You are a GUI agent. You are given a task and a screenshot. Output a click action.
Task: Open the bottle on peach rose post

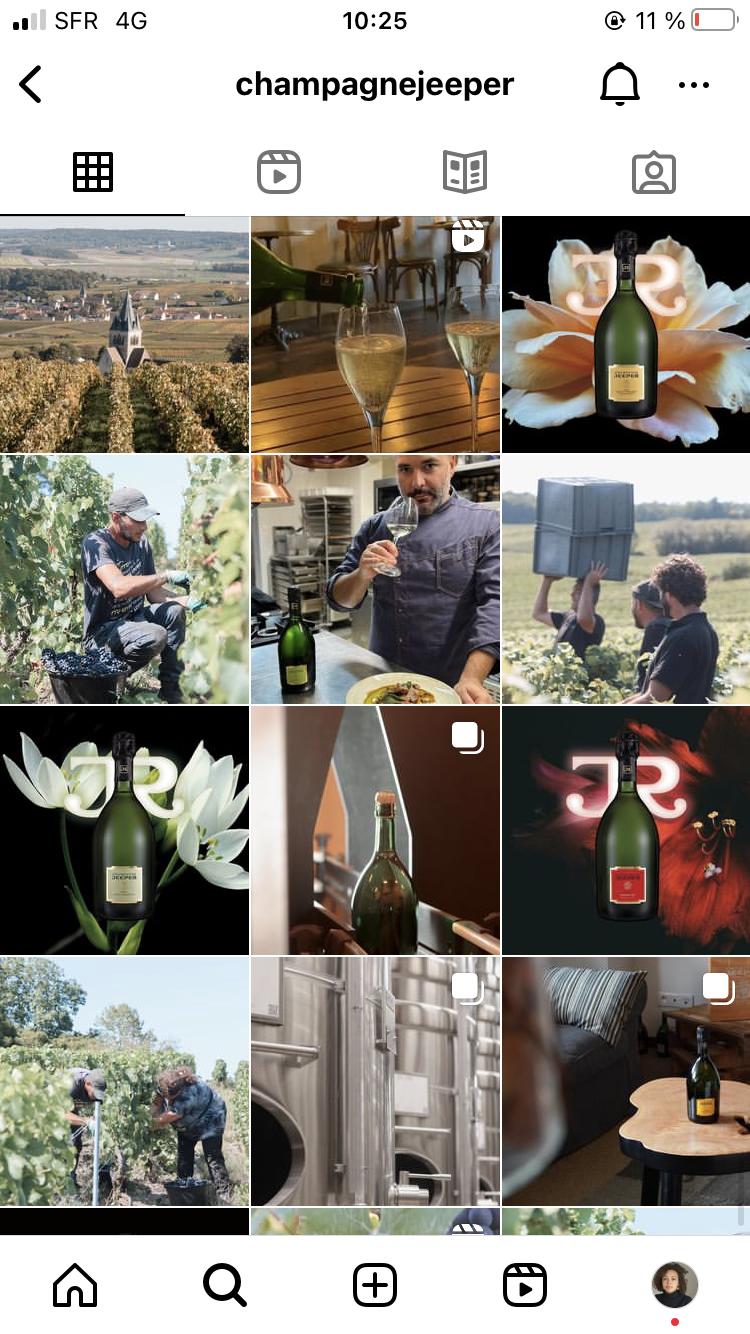[626, 334]
